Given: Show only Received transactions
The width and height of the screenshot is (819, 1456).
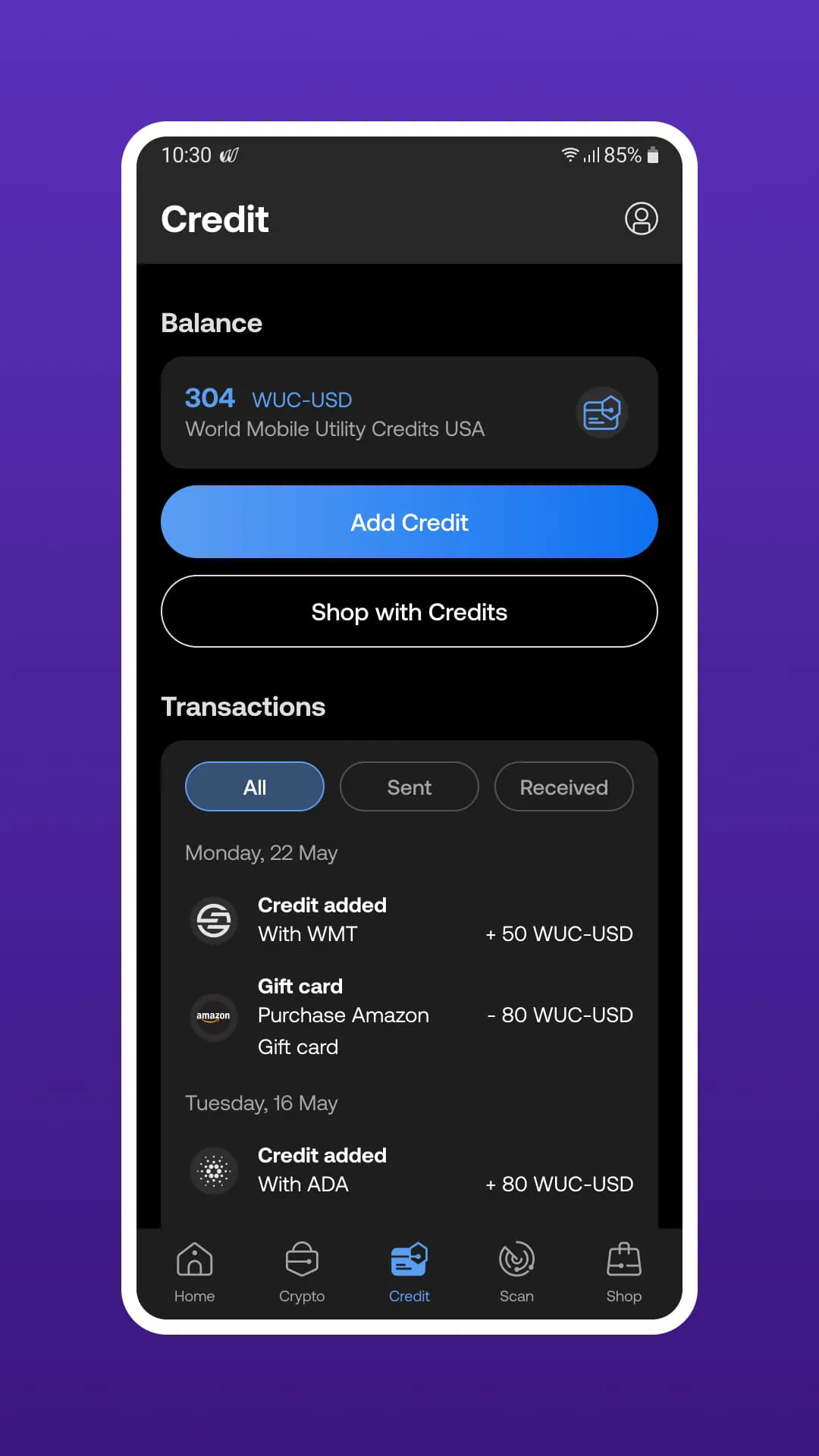Looking at the screenshot, I should [563, 786].
